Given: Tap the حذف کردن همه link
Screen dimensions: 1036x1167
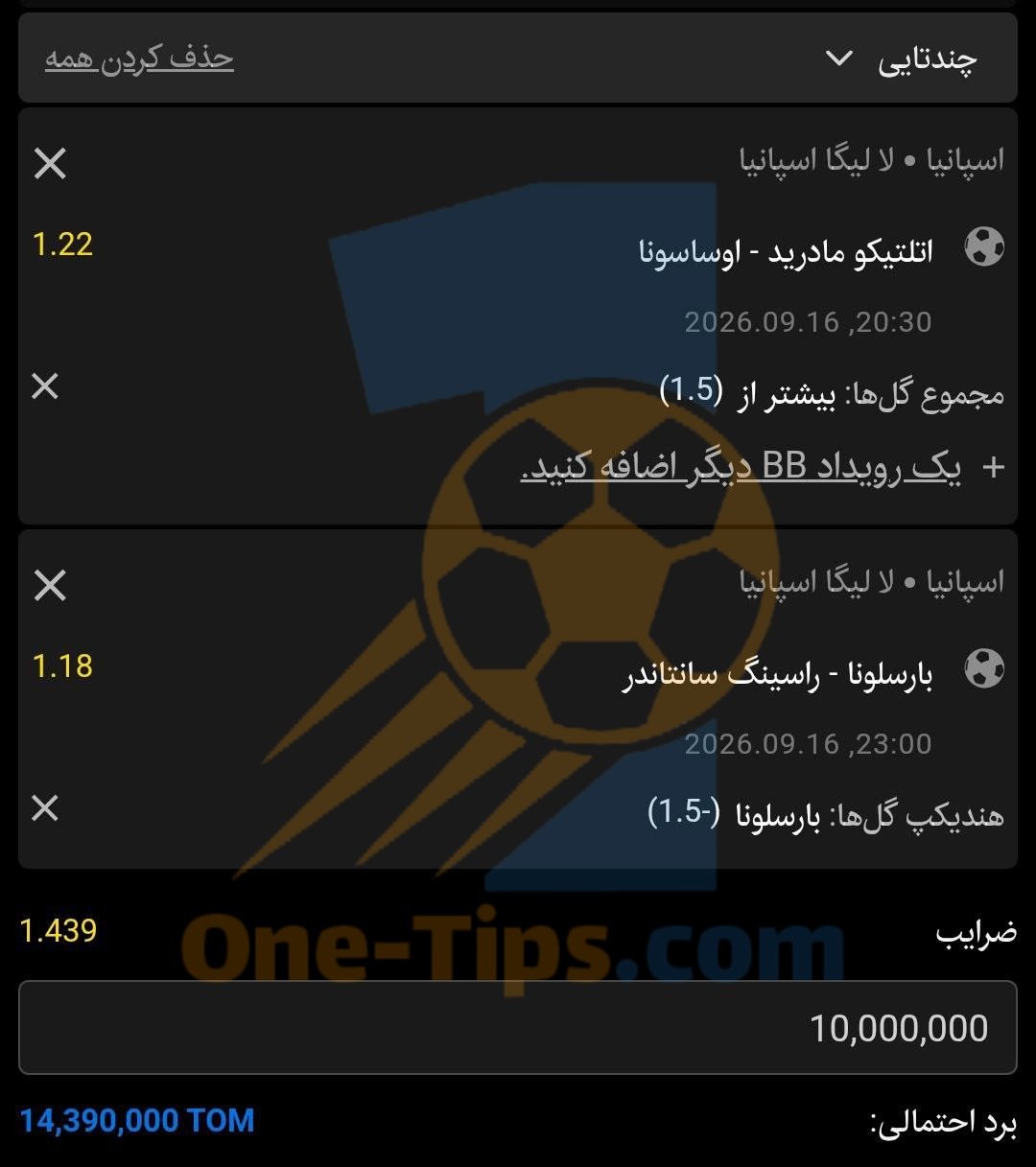Looking at the screenshot, I should click(139, 58).
